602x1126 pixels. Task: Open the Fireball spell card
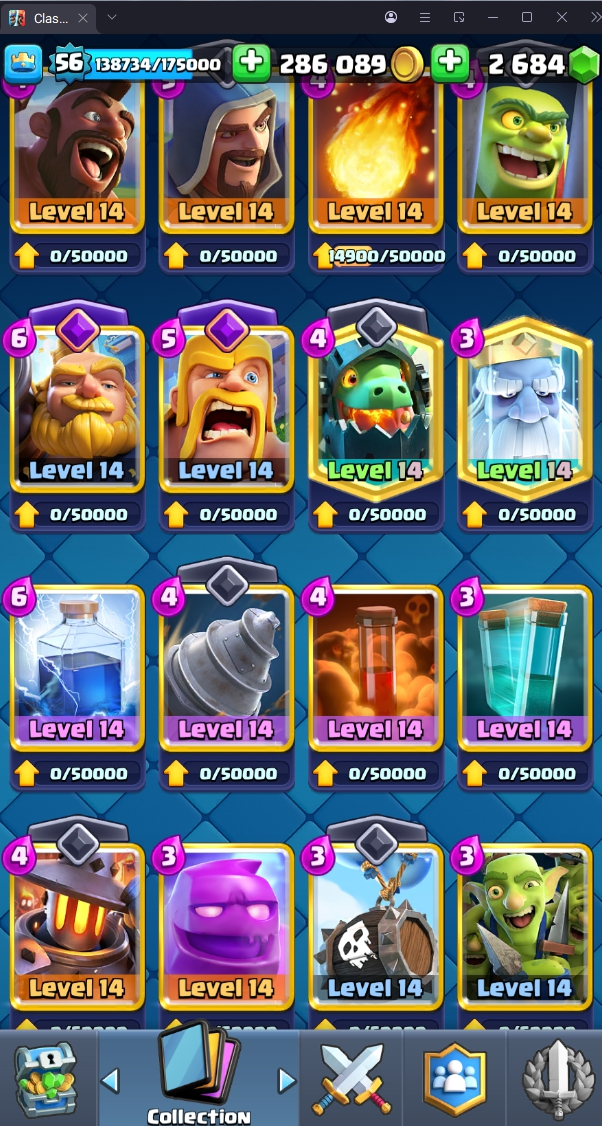coord(375,150)
